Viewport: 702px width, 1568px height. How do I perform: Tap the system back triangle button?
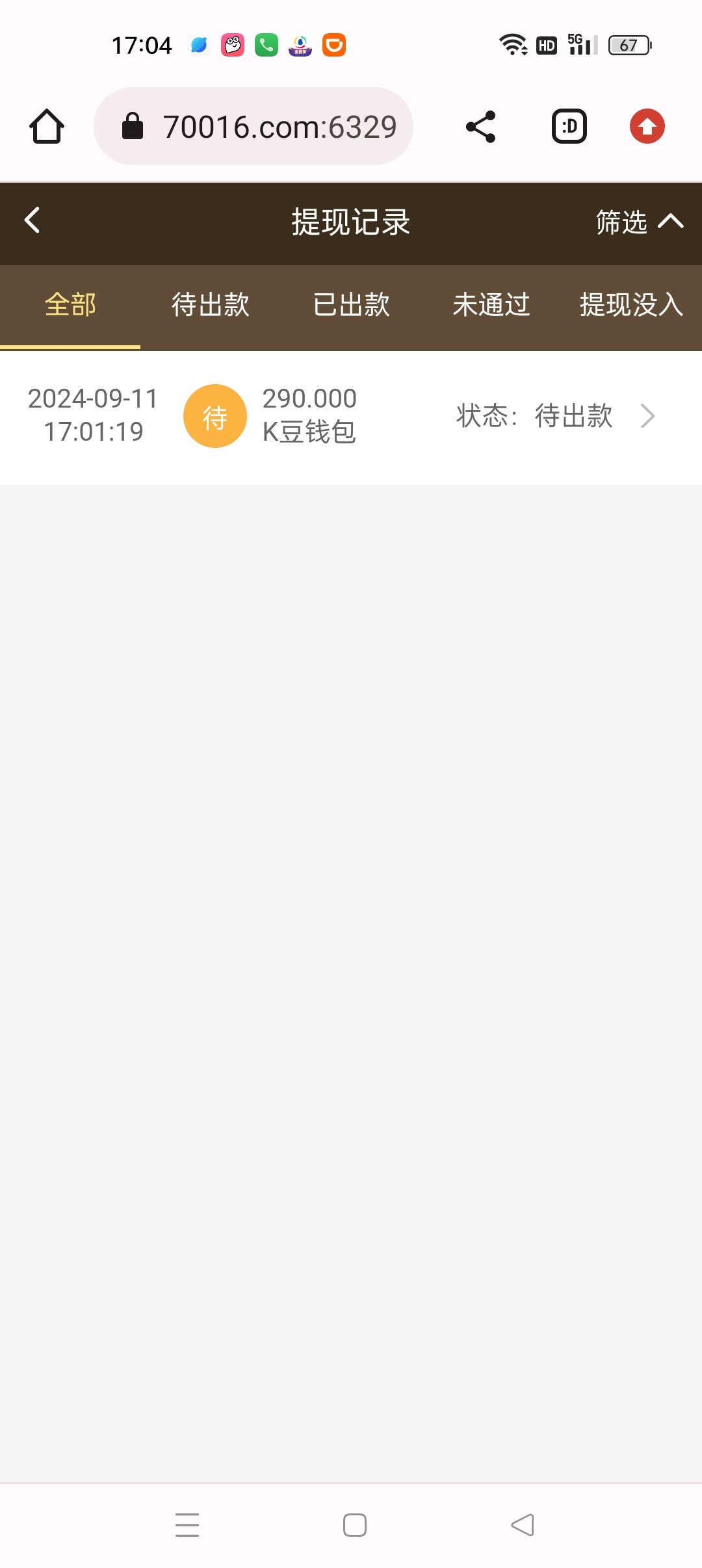[x=523, y=1525]
